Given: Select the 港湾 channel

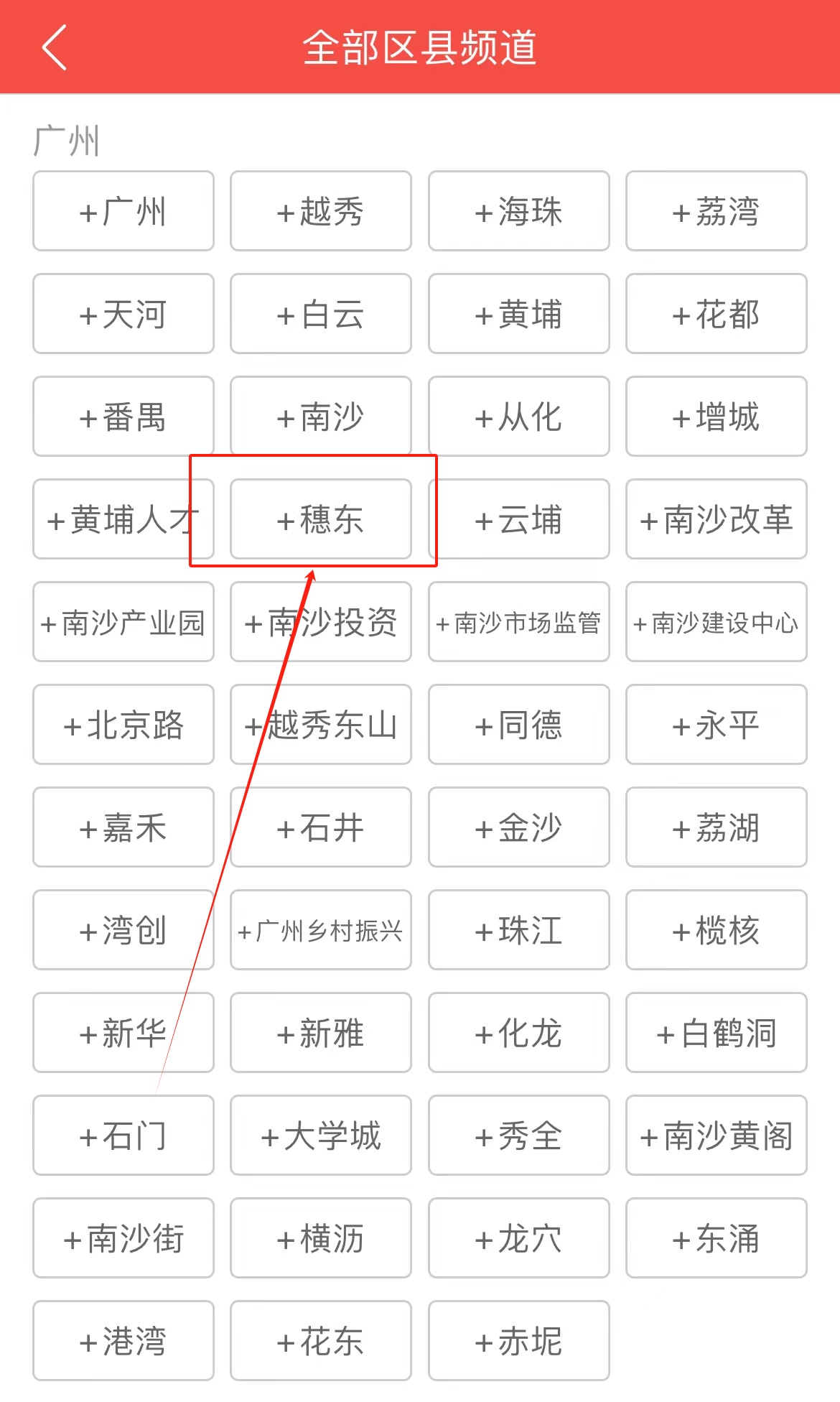Looking at the screenshot, I should point(123,1340).
